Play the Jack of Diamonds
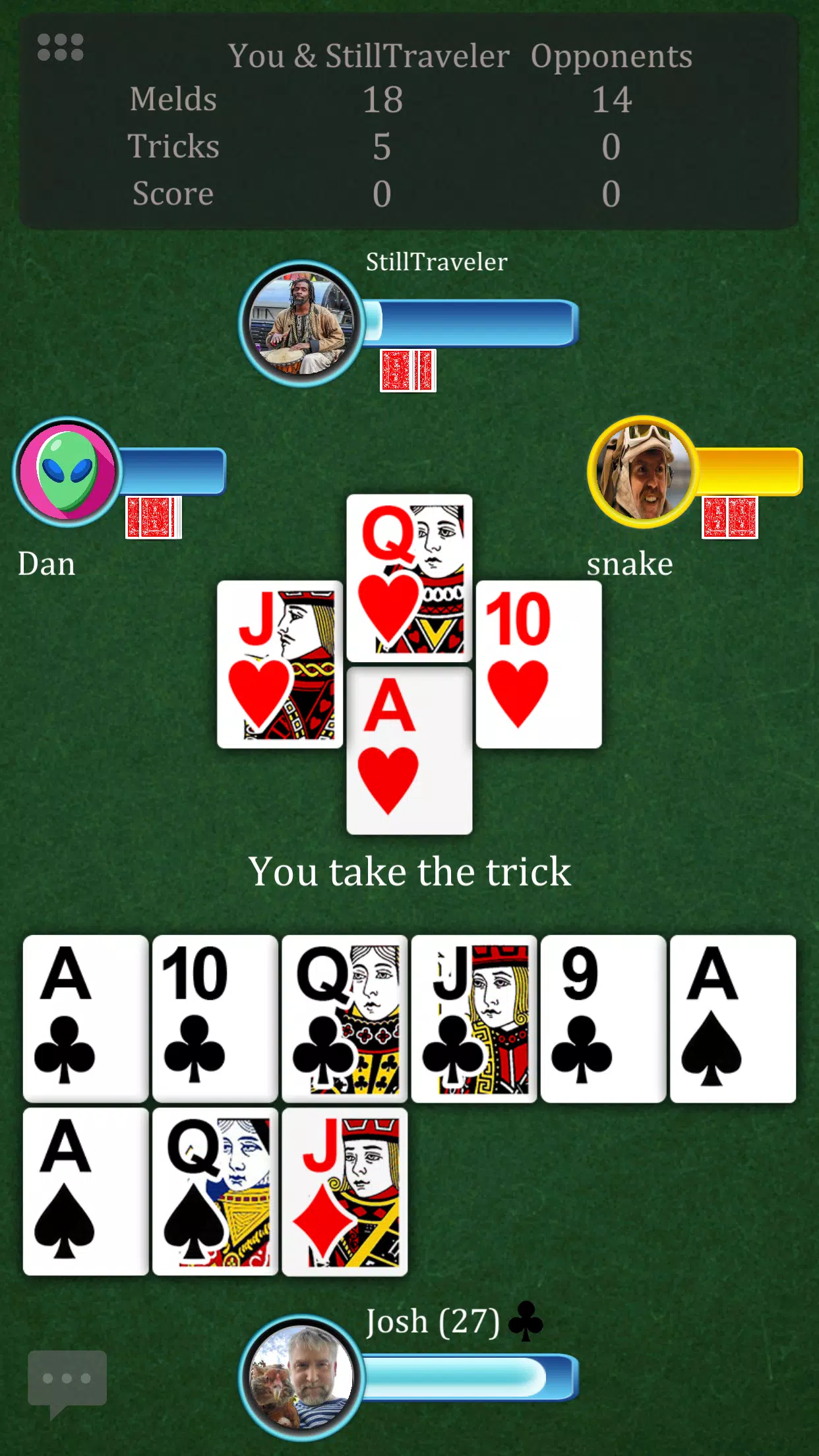819x1456 pixels. pyautogui.click(x=344, y=1191)
